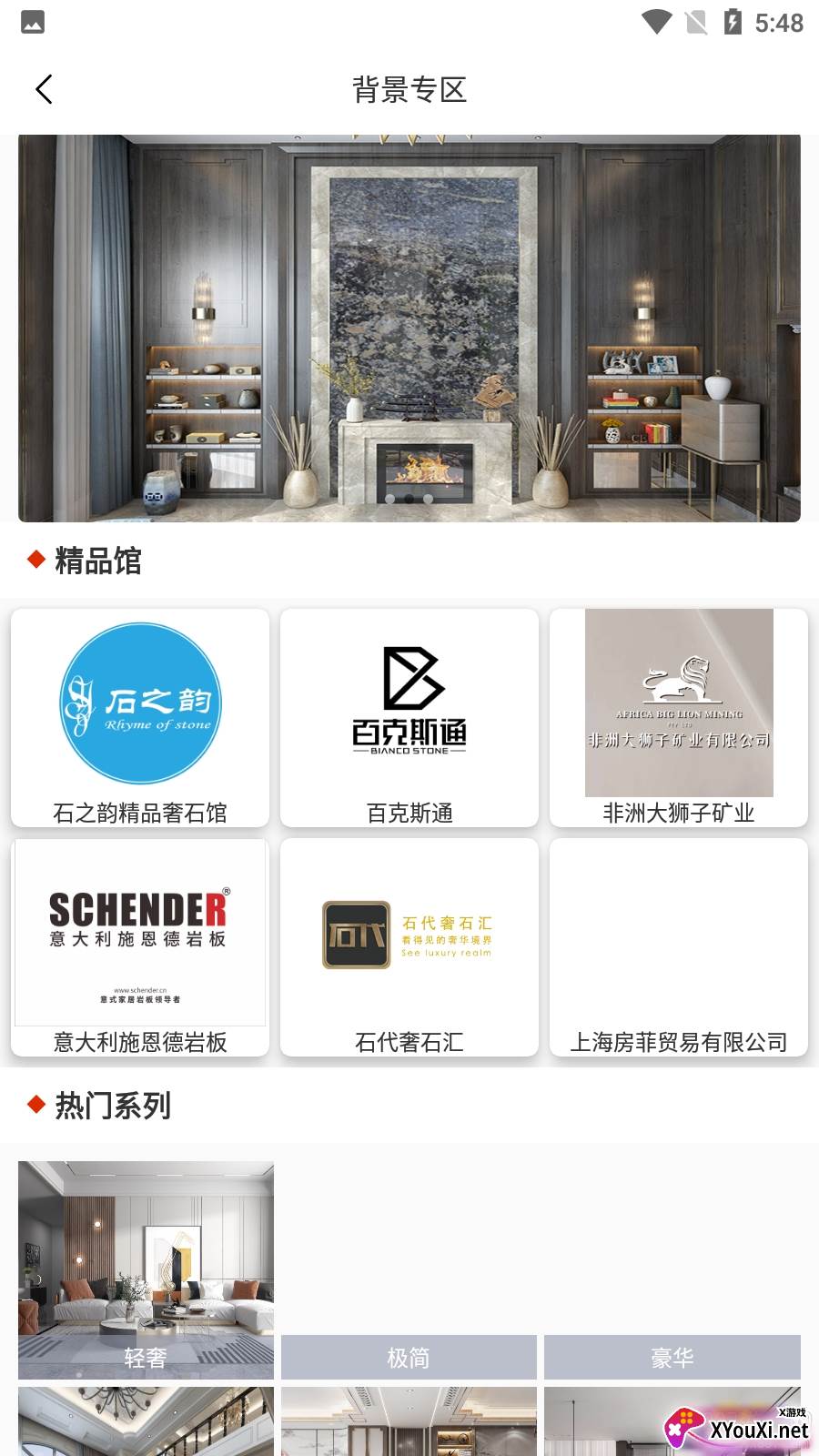This screenshot has width=819, height=1456.
Task: Tap the back arrow in the title bar
Action: tap(43, 89)
